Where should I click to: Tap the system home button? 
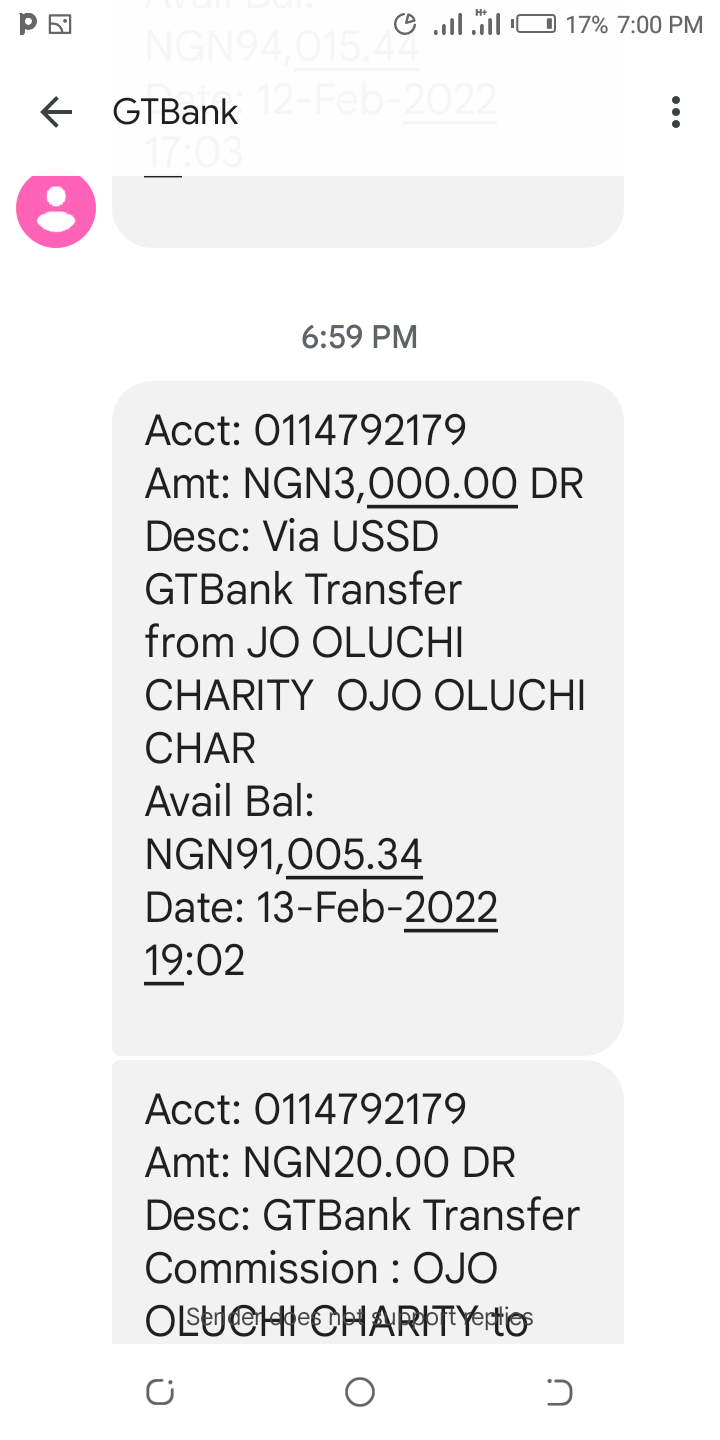pyautogui.click(x=360, y=1392)
